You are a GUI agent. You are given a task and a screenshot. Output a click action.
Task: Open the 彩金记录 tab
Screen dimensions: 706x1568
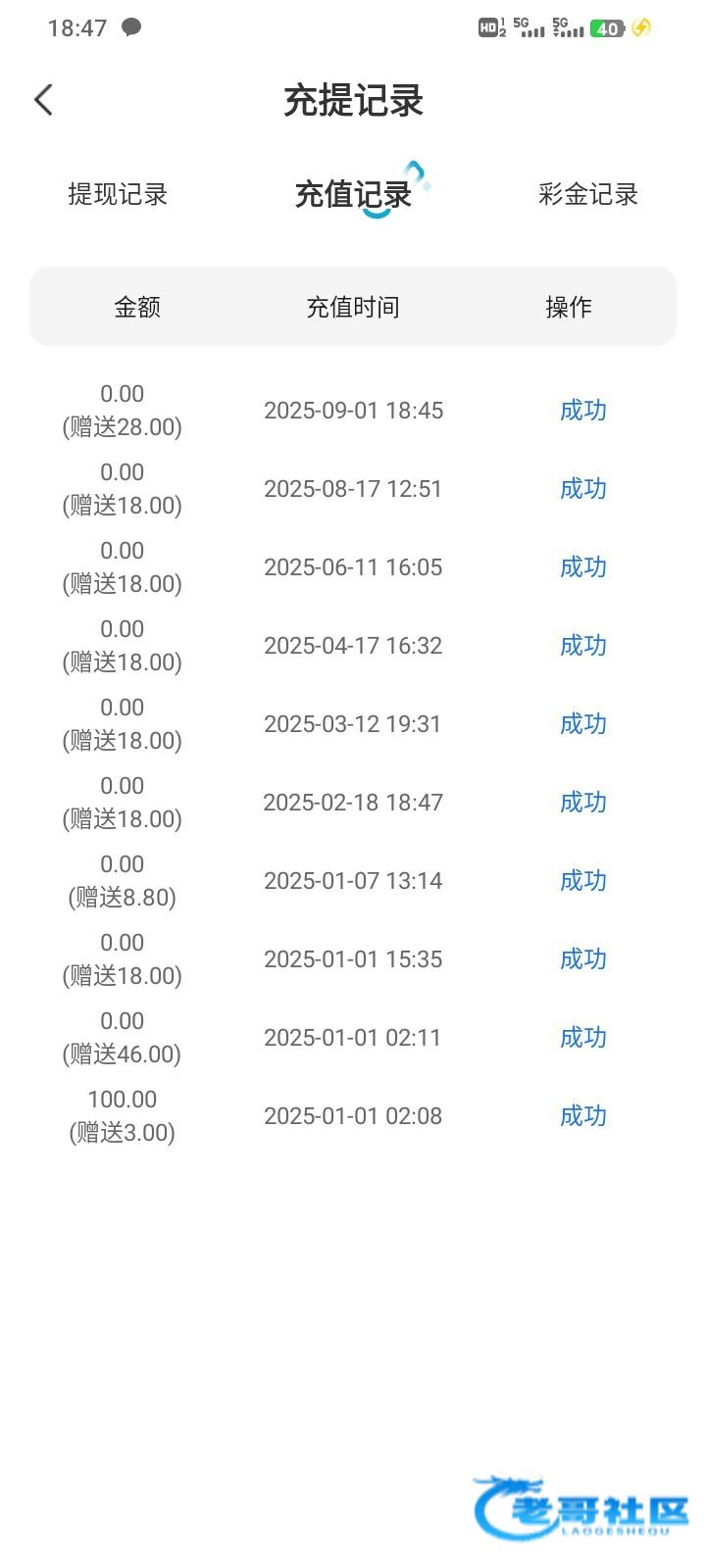[587, 194]
